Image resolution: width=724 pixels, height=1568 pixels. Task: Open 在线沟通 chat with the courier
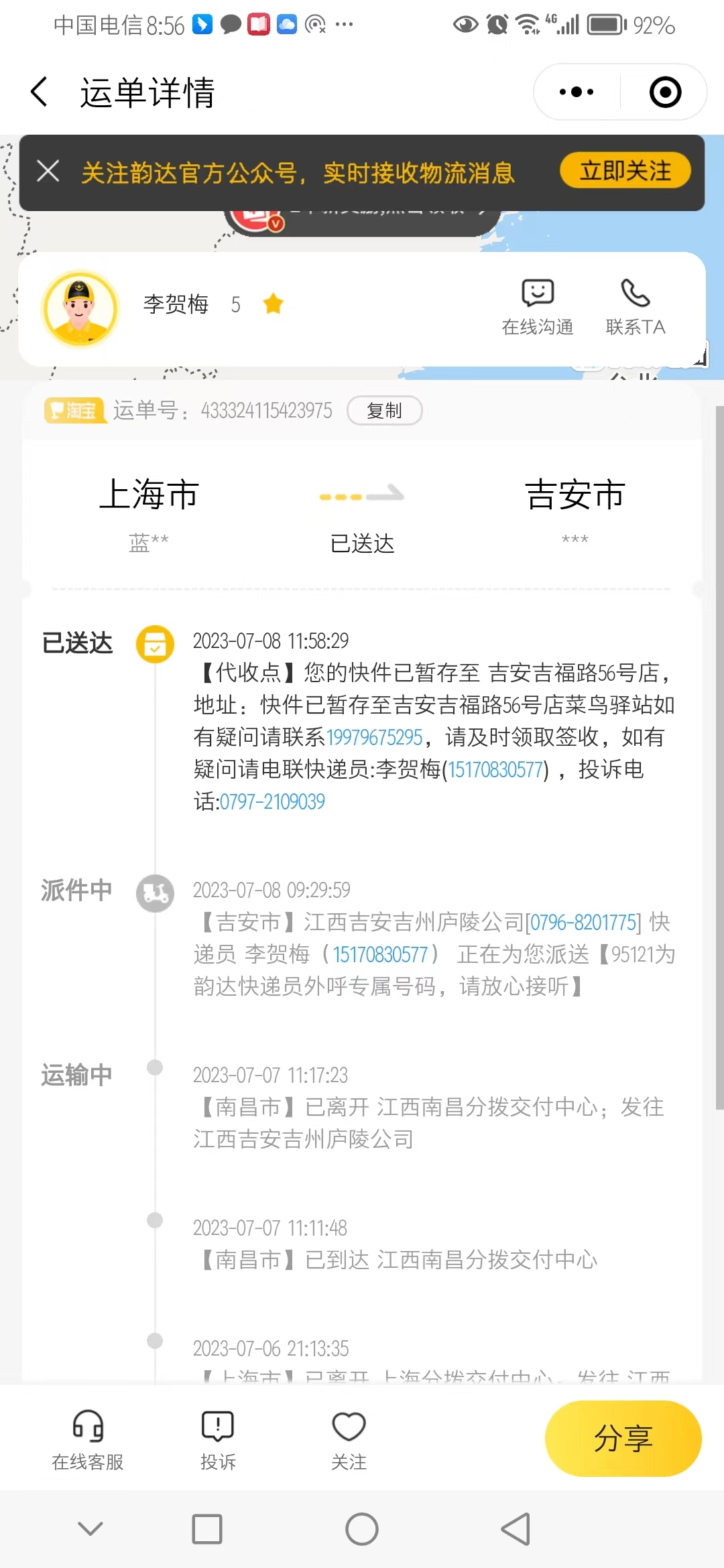pyautogui.click(x=538, y=308)
